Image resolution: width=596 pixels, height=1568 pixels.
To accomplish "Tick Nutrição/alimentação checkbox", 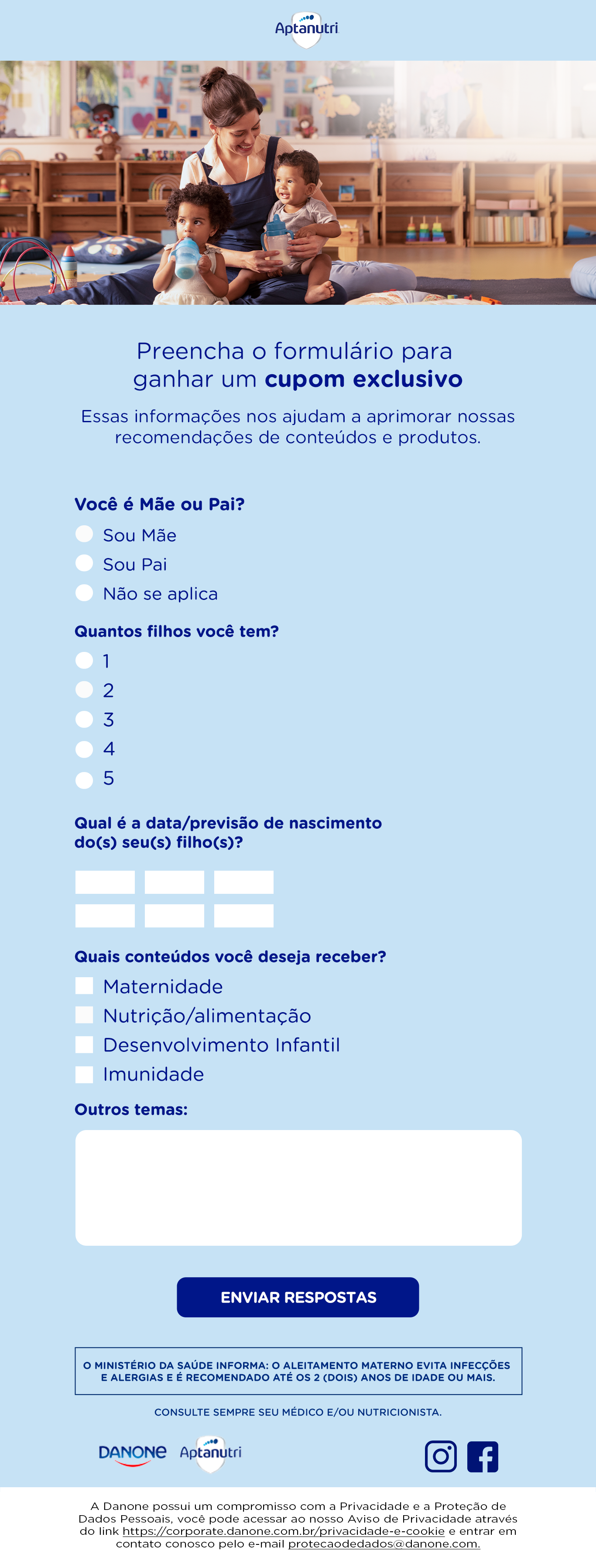I will 84,1015.
